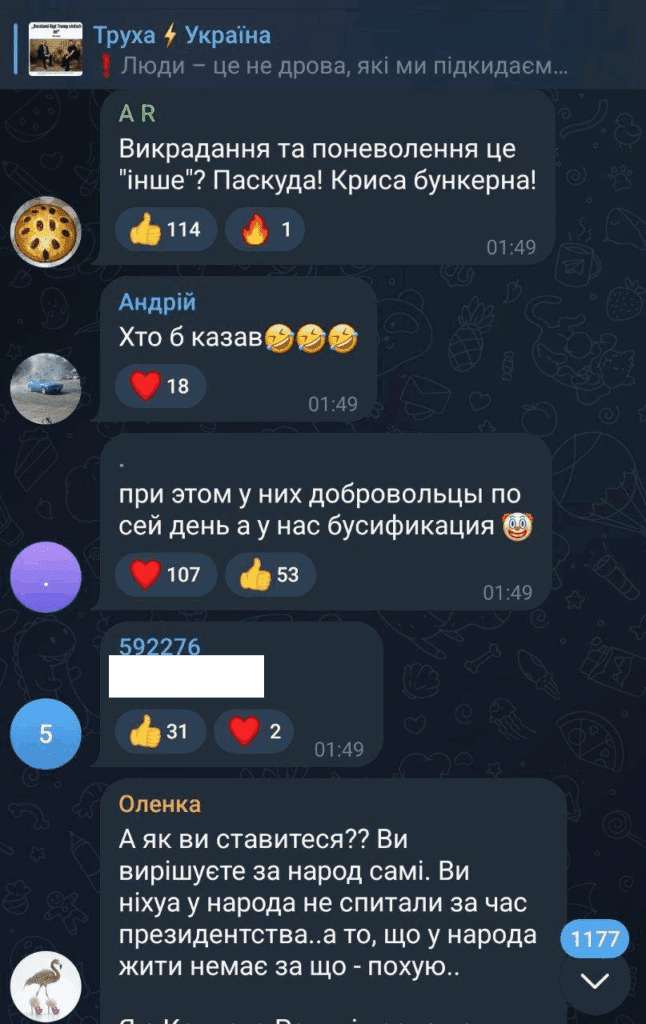Viewport: 646px width, 1024px height.
Task: Tap the fire reaction on A R's comment
Action: click(265, 230)
